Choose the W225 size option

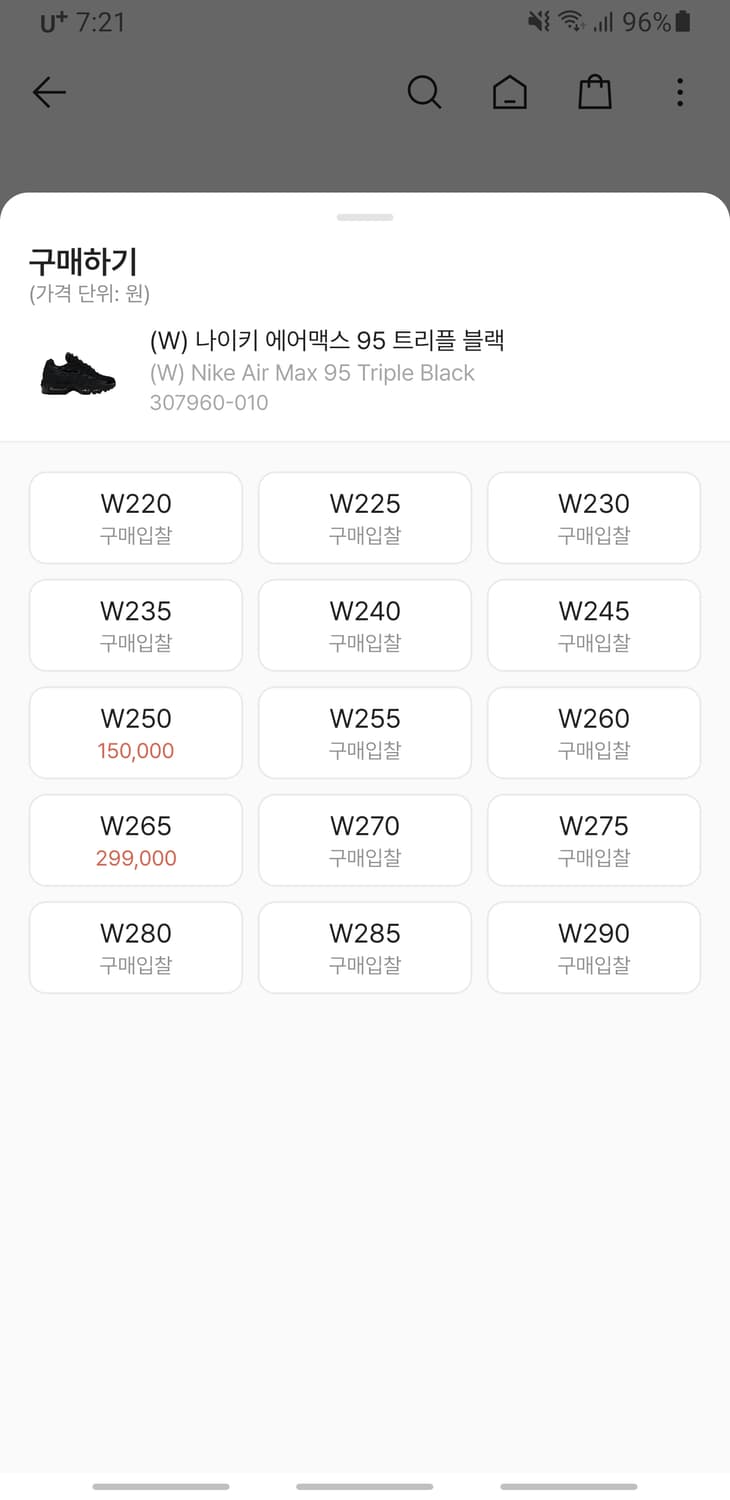pos(365,518)
